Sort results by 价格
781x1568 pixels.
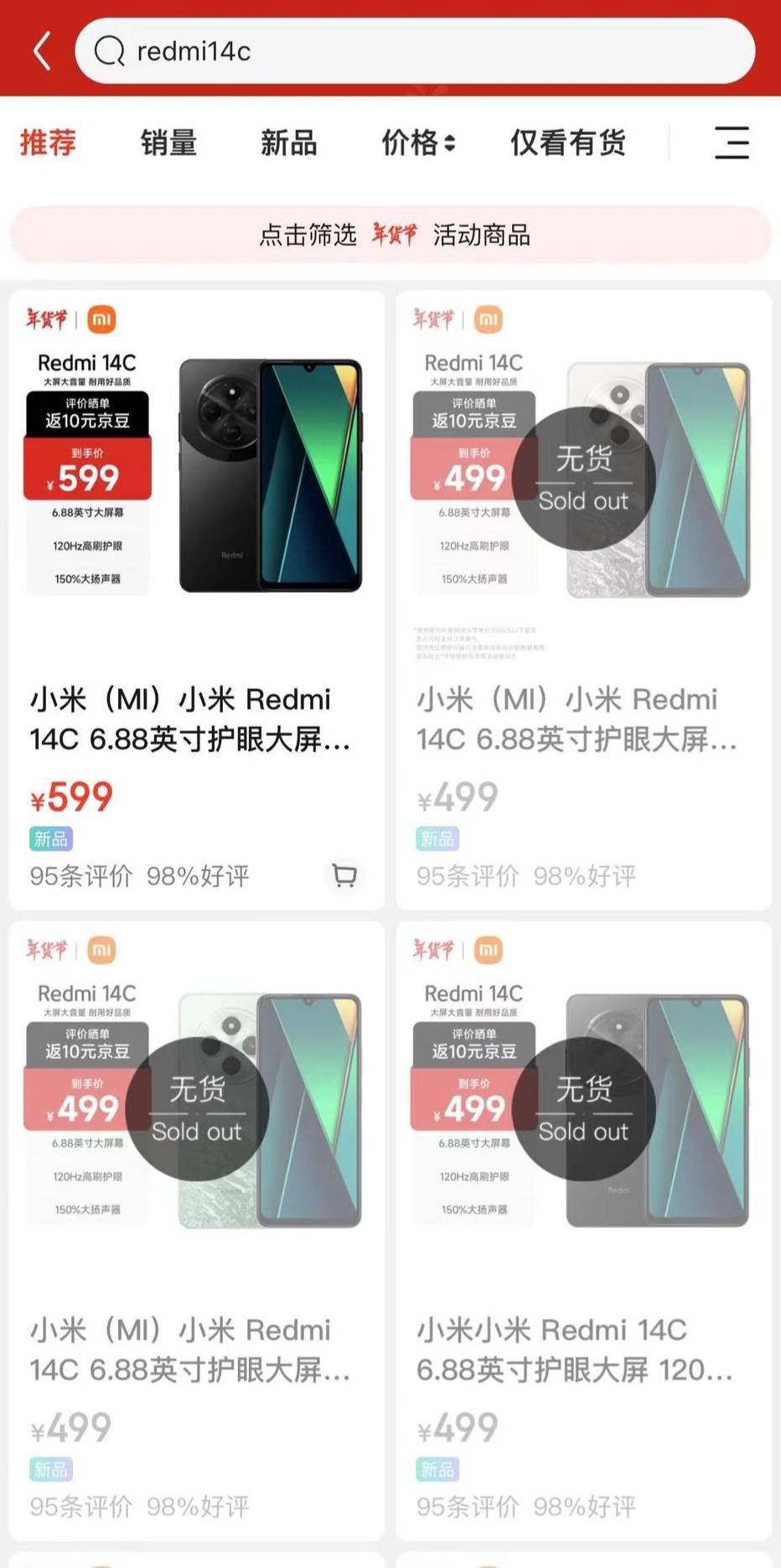coord(417,143)
